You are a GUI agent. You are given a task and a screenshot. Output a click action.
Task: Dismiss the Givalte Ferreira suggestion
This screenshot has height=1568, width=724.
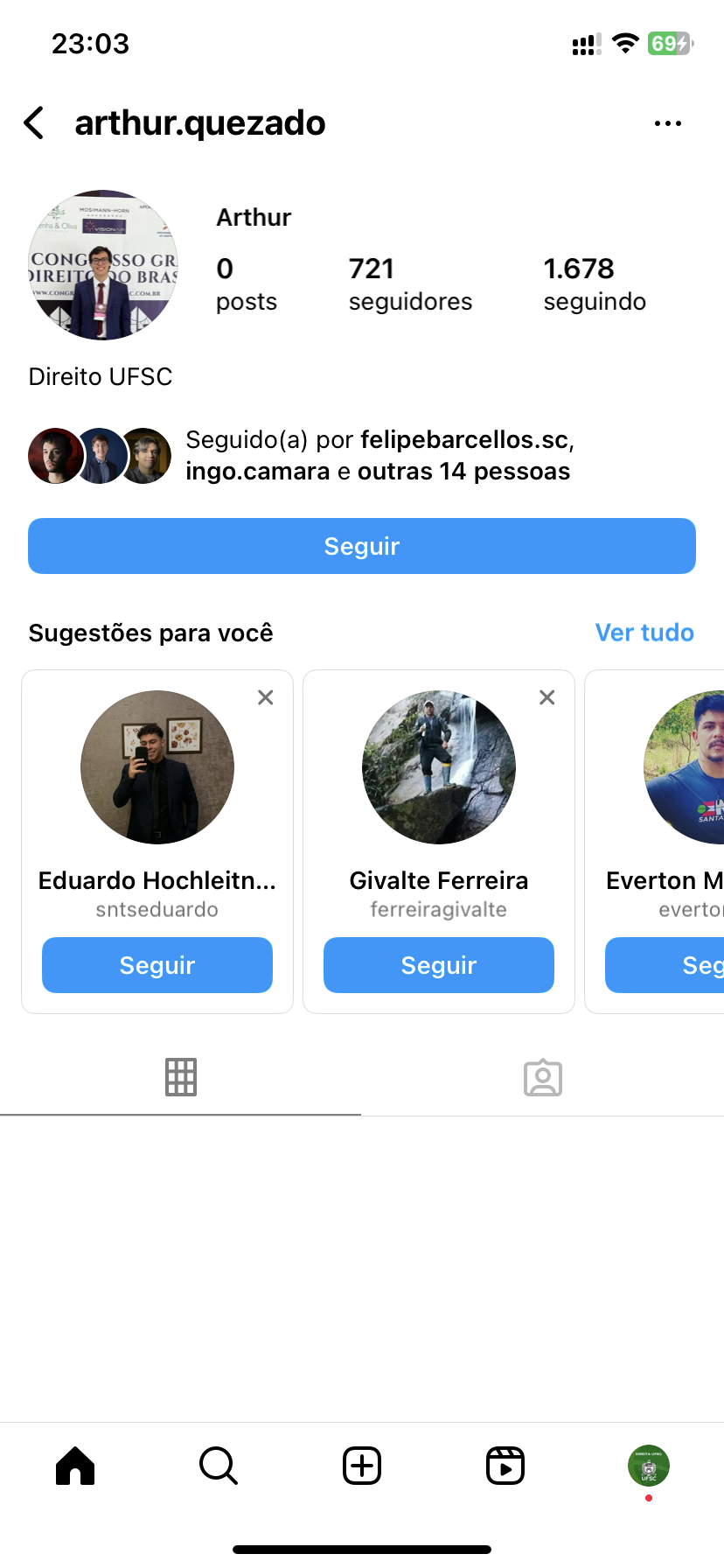(x=547, y=697)
